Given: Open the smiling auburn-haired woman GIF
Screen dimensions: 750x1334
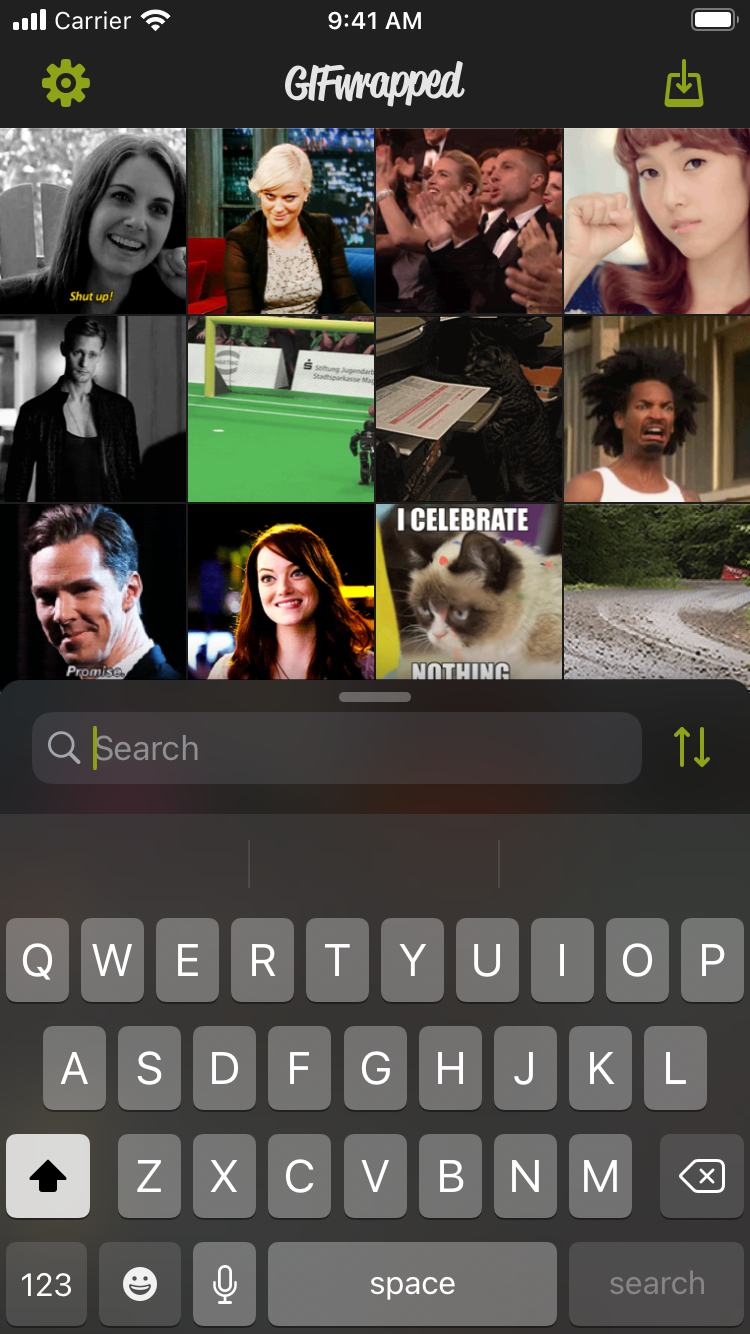Looking at the screenshot, I should pyautogui.click(x=281, y=592).
